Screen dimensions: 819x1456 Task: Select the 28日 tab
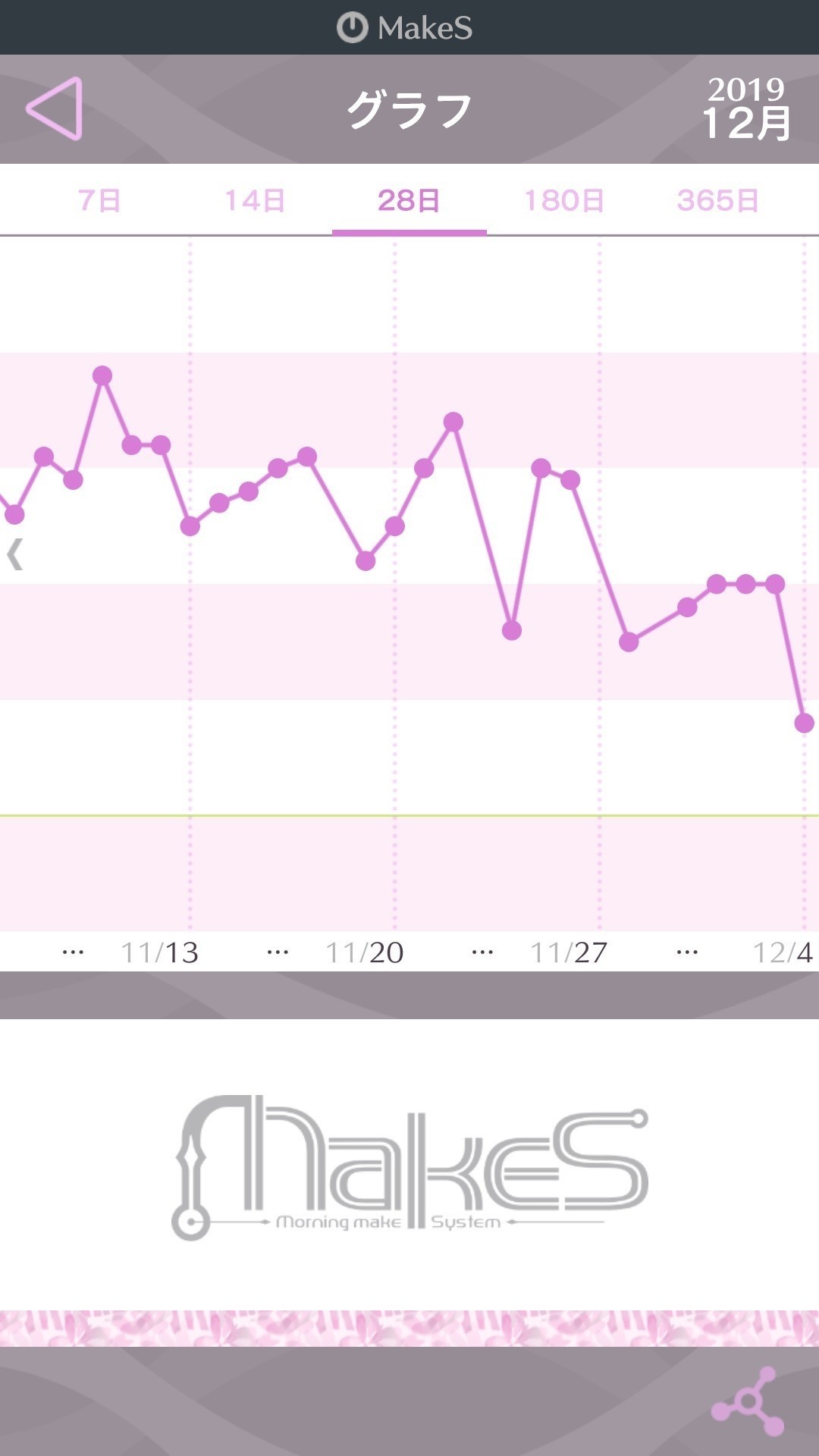pyautogui.click(x=409, y=200)
